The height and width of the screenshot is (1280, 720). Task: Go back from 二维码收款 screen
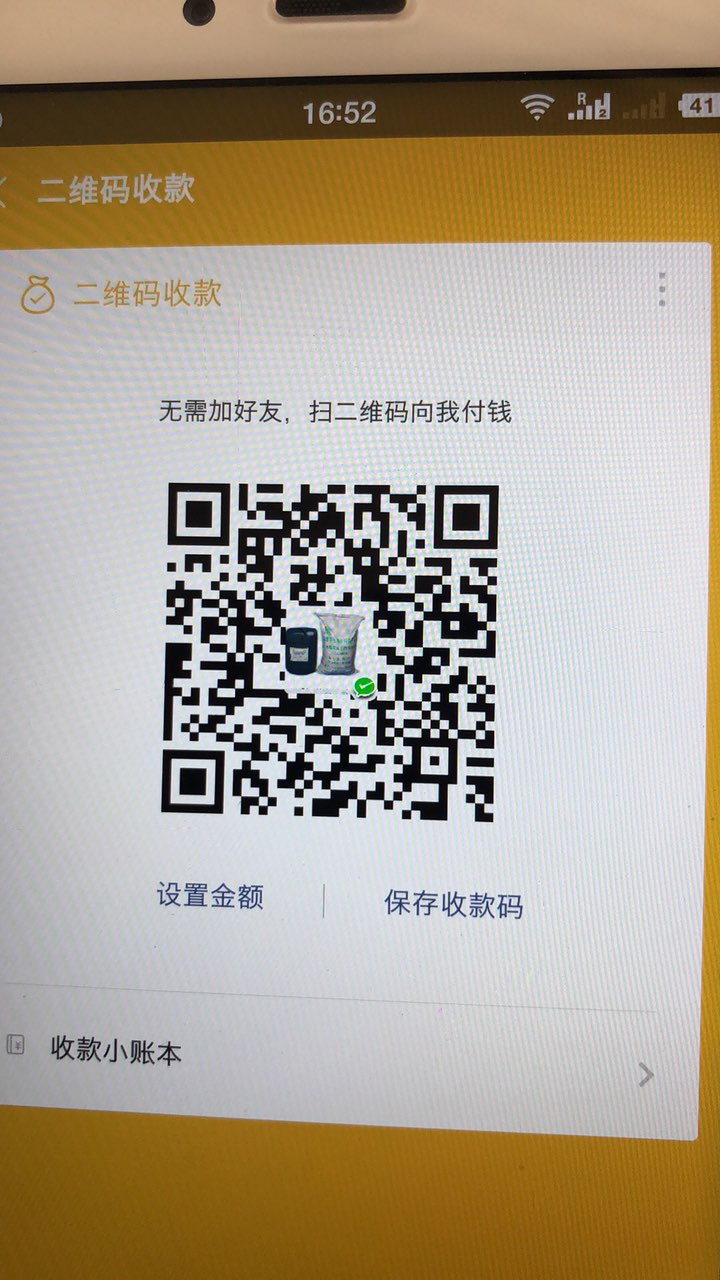(4, 189)
